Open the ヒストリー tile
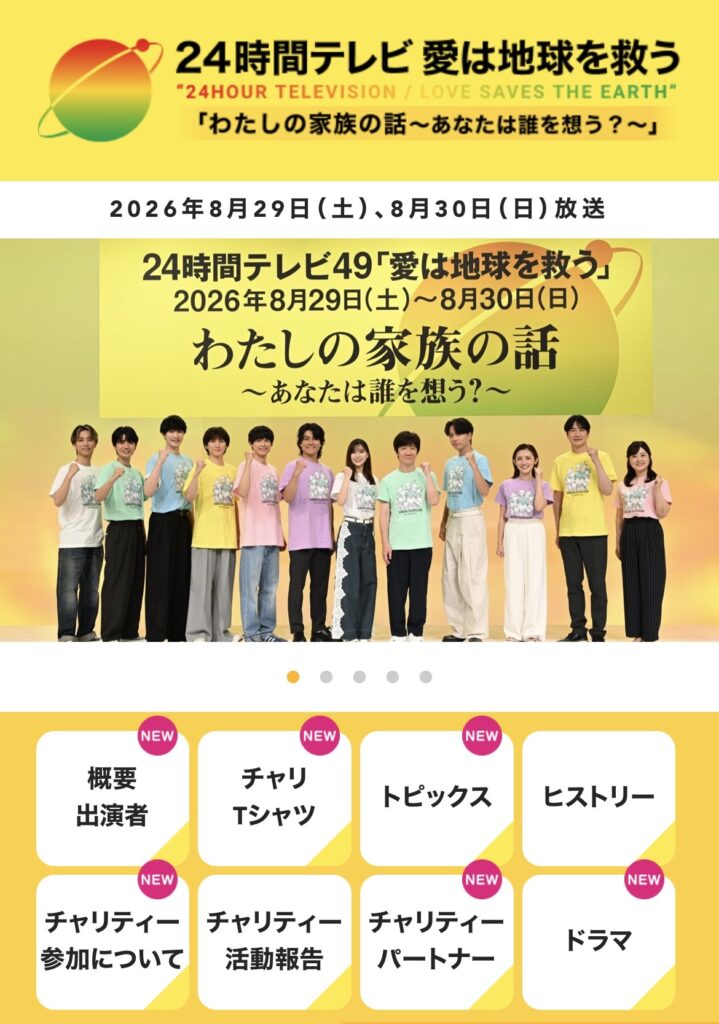The height and width of the screenshot is (1024, 719). click(598, 797)
